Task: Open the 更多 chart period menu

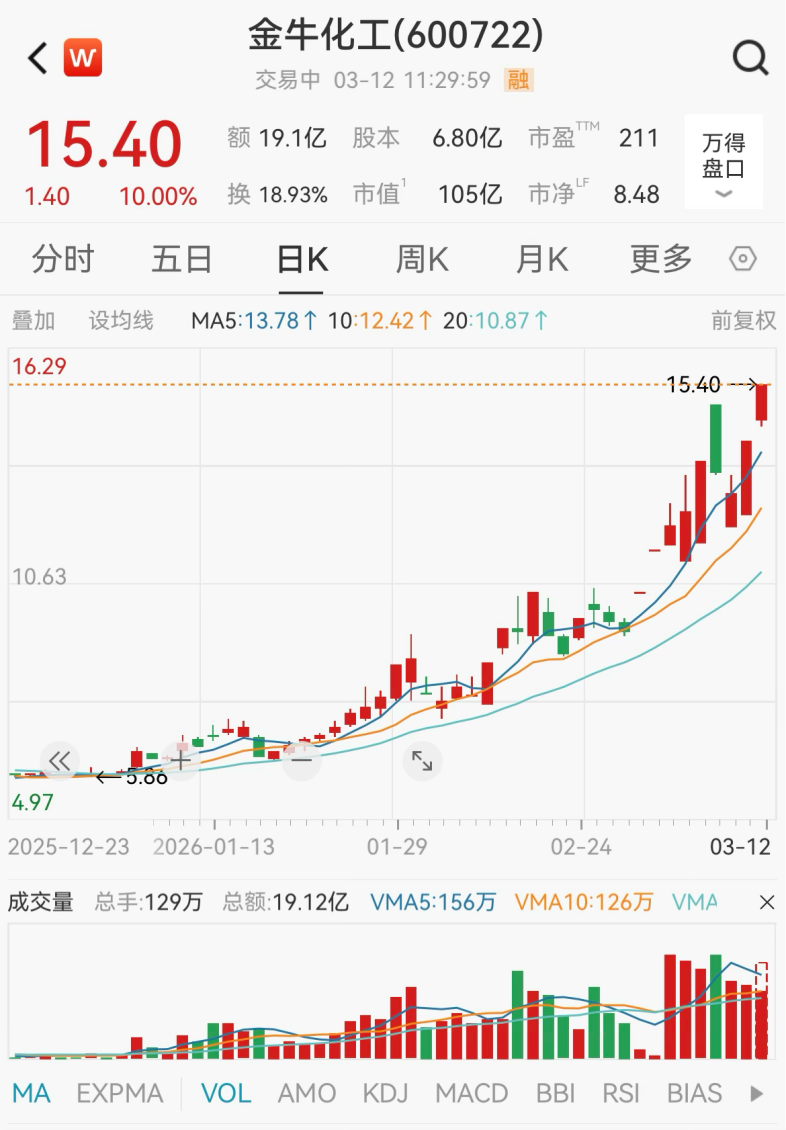Action: [659, 258]
